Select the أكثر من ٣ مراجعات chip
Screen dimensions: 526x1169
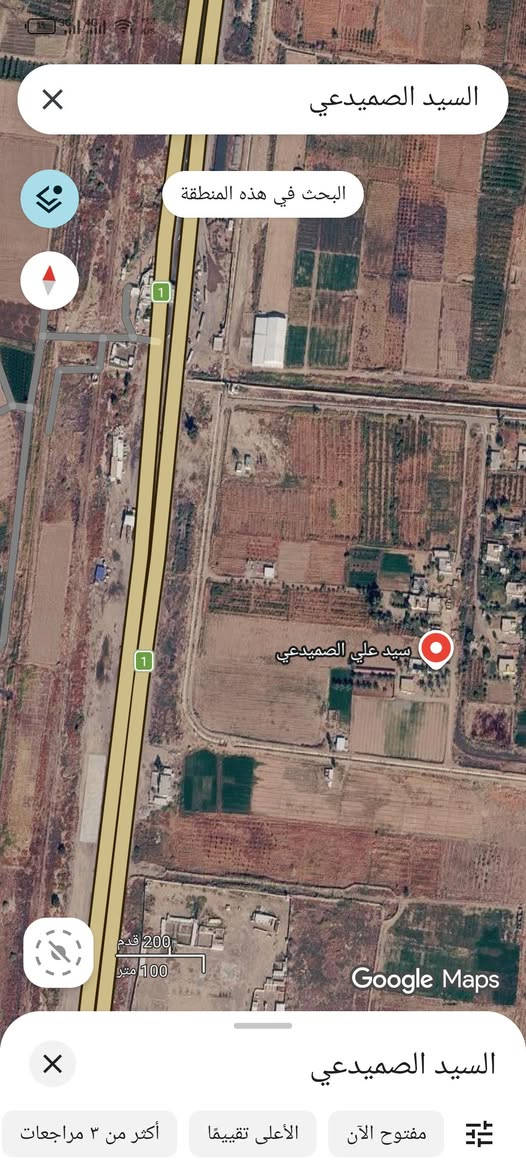(89, 1134)
